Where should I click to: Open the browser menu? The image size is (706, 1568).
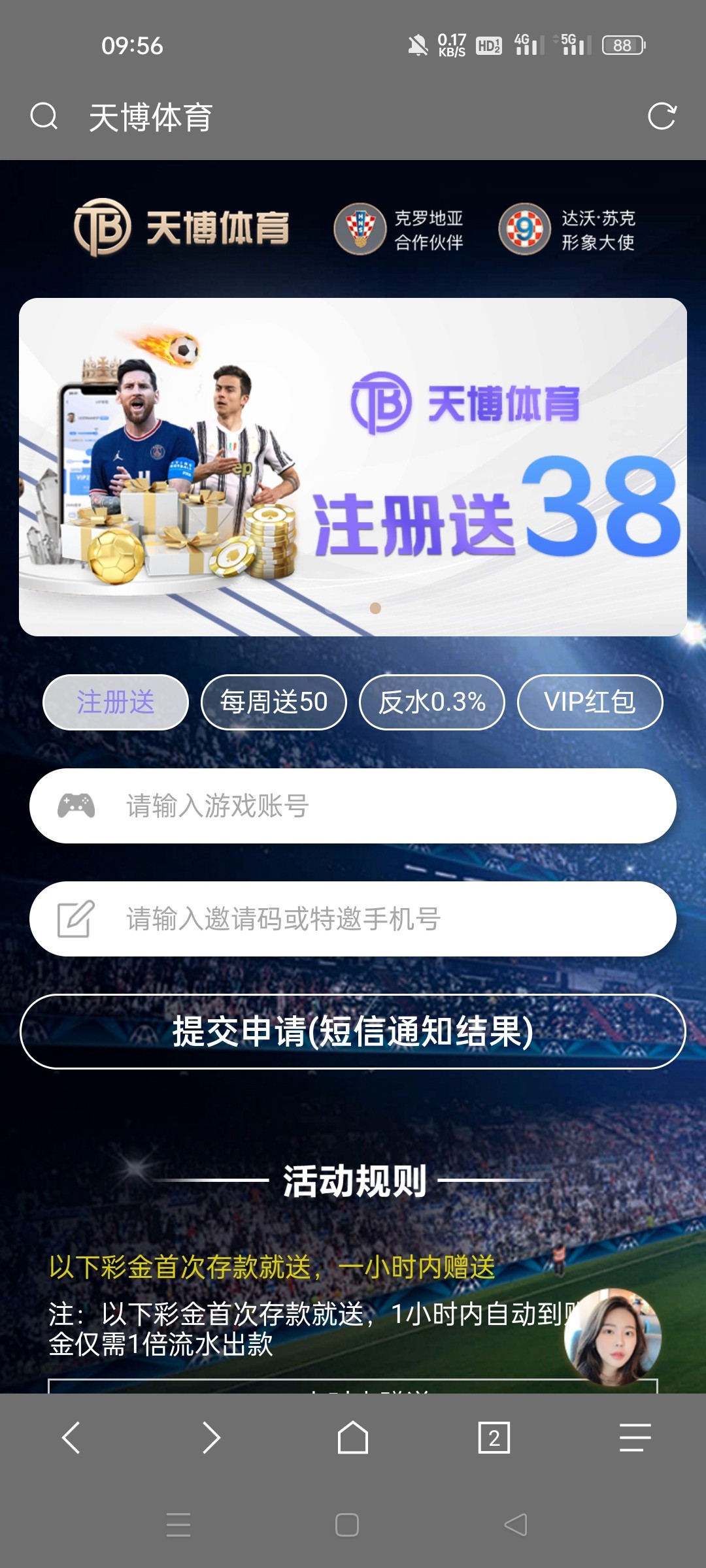(635, 1438)
